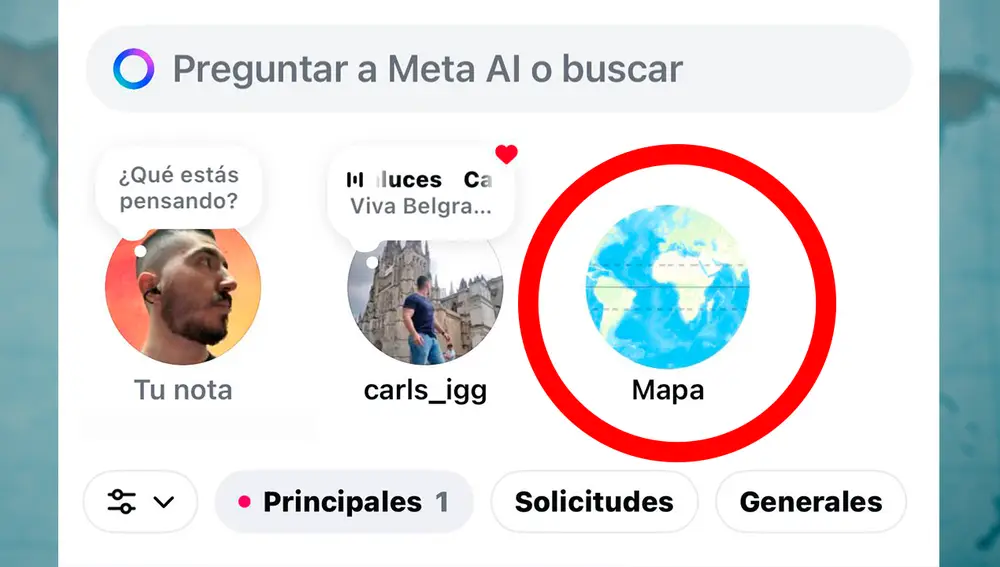Expand the inbox filter dropdown
The image size is (1000, 567).
coord(140,502)
